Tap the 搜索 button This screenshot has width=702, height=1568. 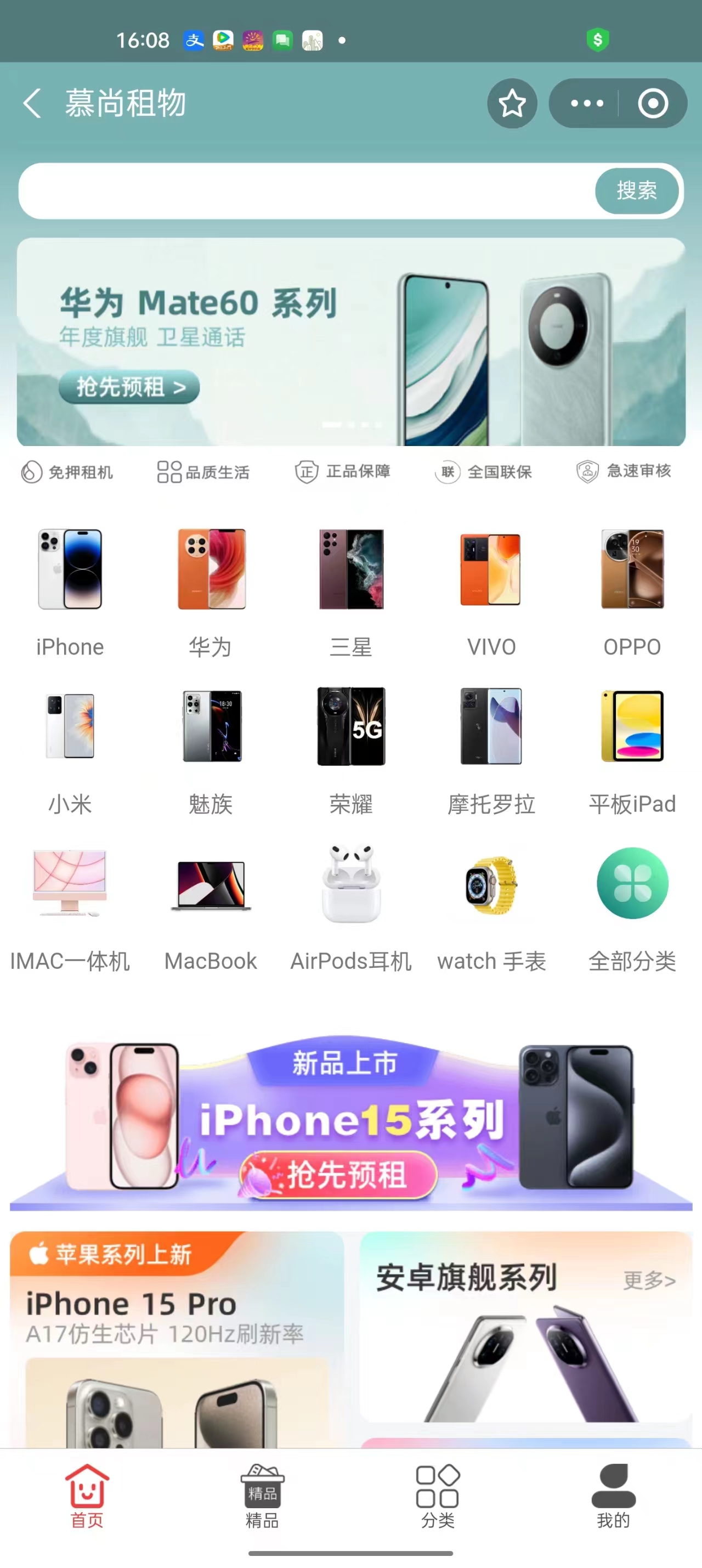coord(636,191)
